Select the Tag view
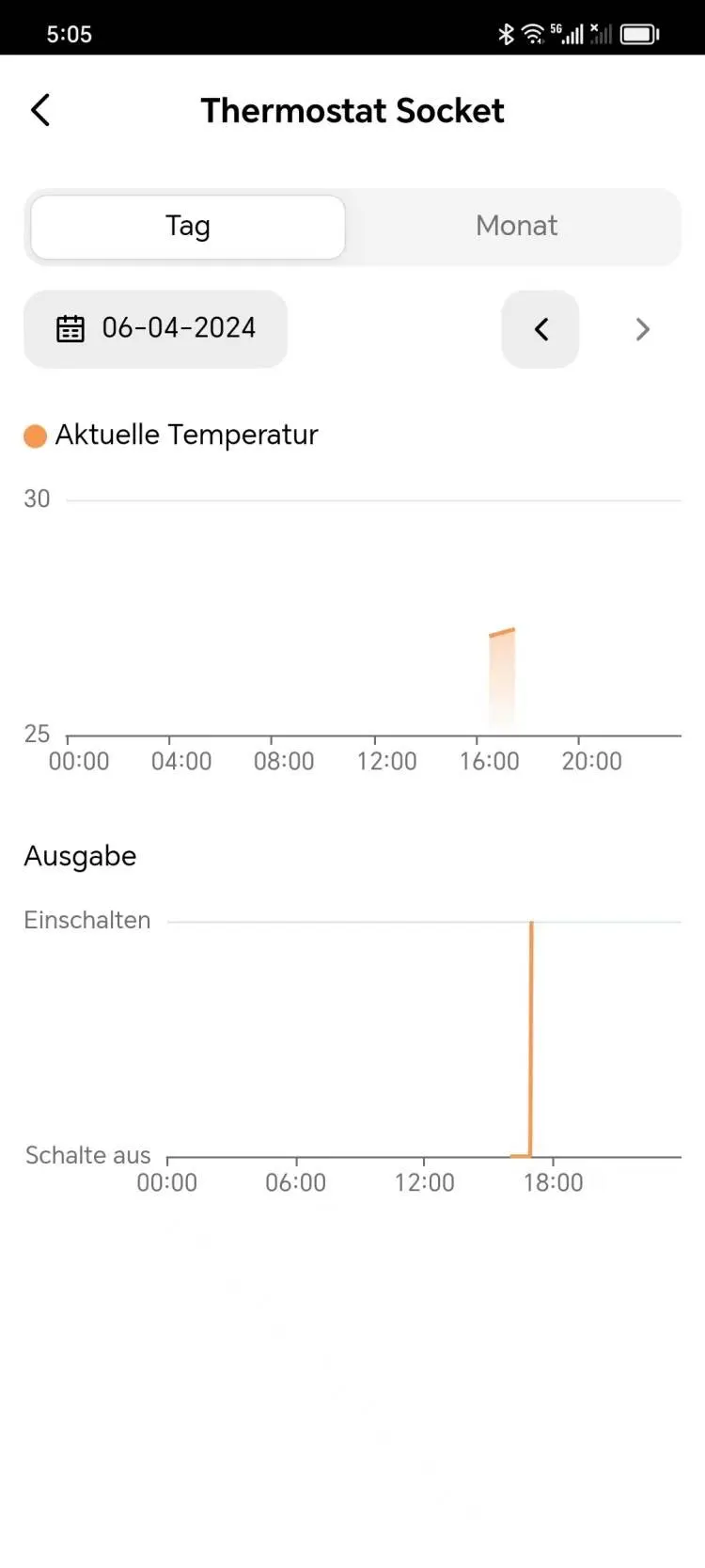The width and height of the screenshot is (705, 1568). [188, 227]
